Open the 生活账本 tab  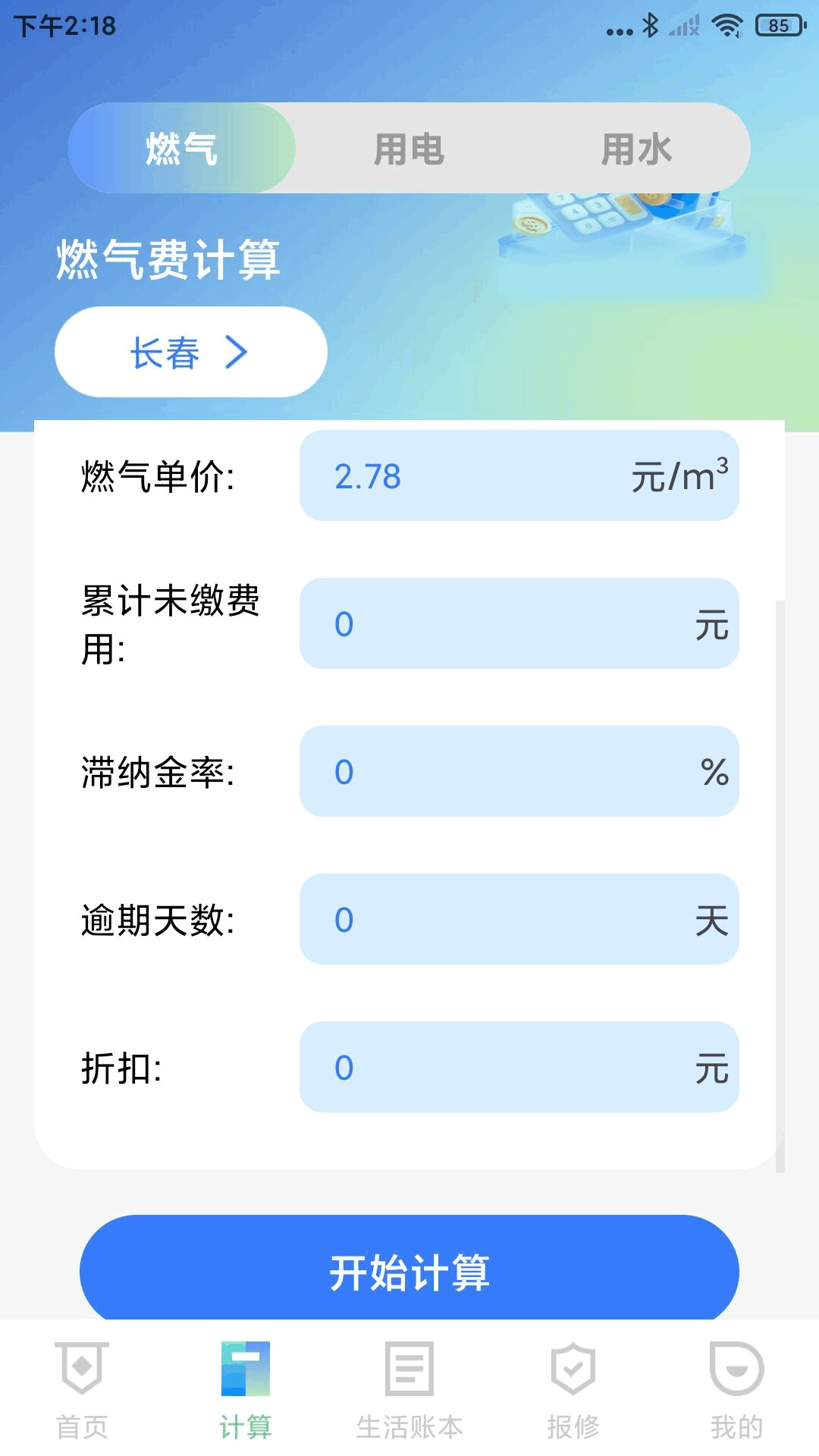409,1389
